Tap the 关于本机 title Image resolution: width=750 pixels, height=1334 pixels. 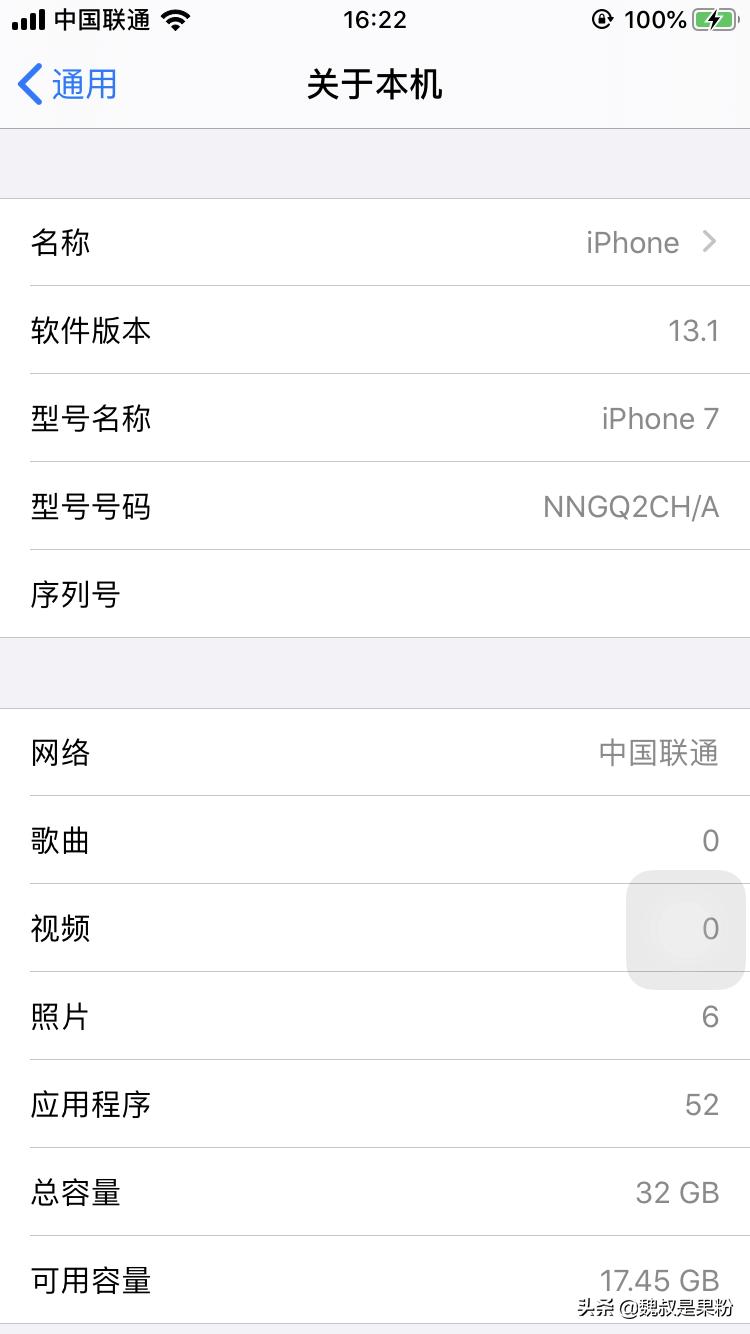coord(375,85)
